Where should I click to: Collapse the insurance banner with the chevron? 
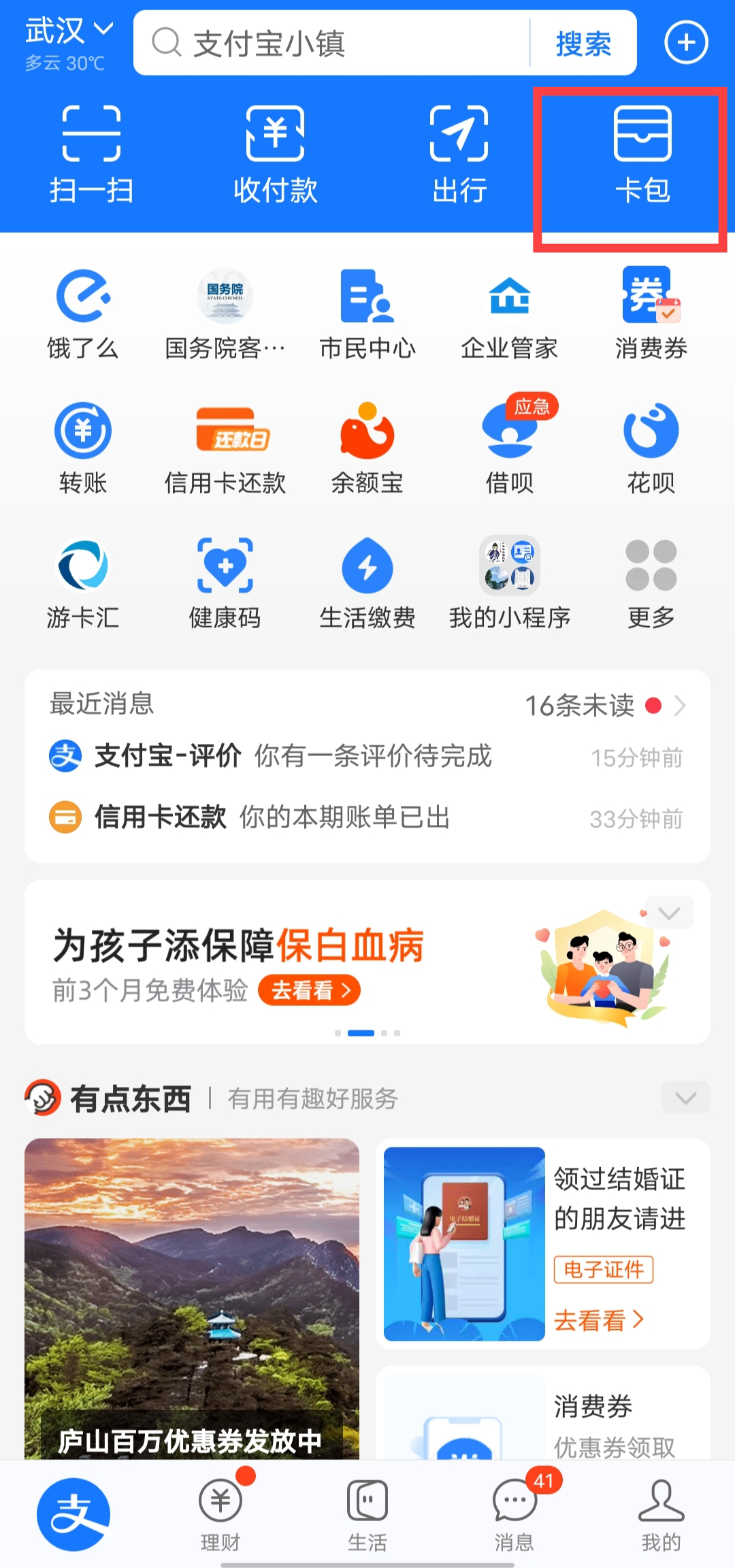tap(669, 912)
